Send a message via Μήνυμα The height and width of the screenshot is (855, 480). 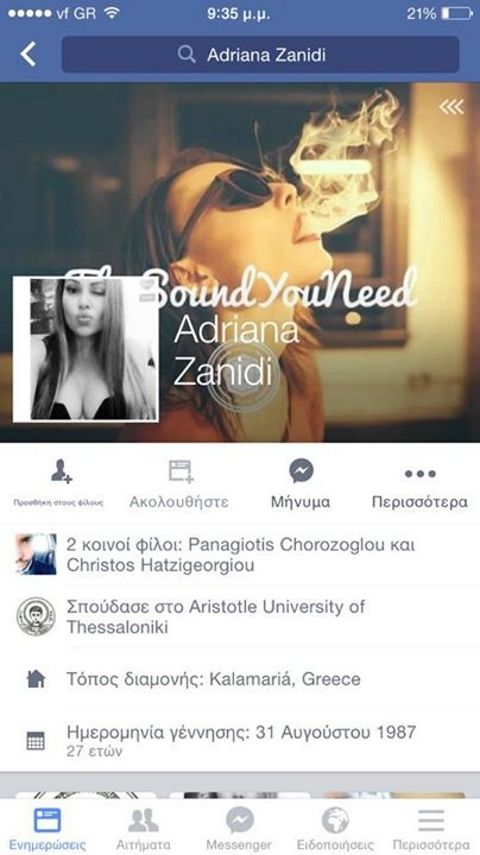[301, 483]
